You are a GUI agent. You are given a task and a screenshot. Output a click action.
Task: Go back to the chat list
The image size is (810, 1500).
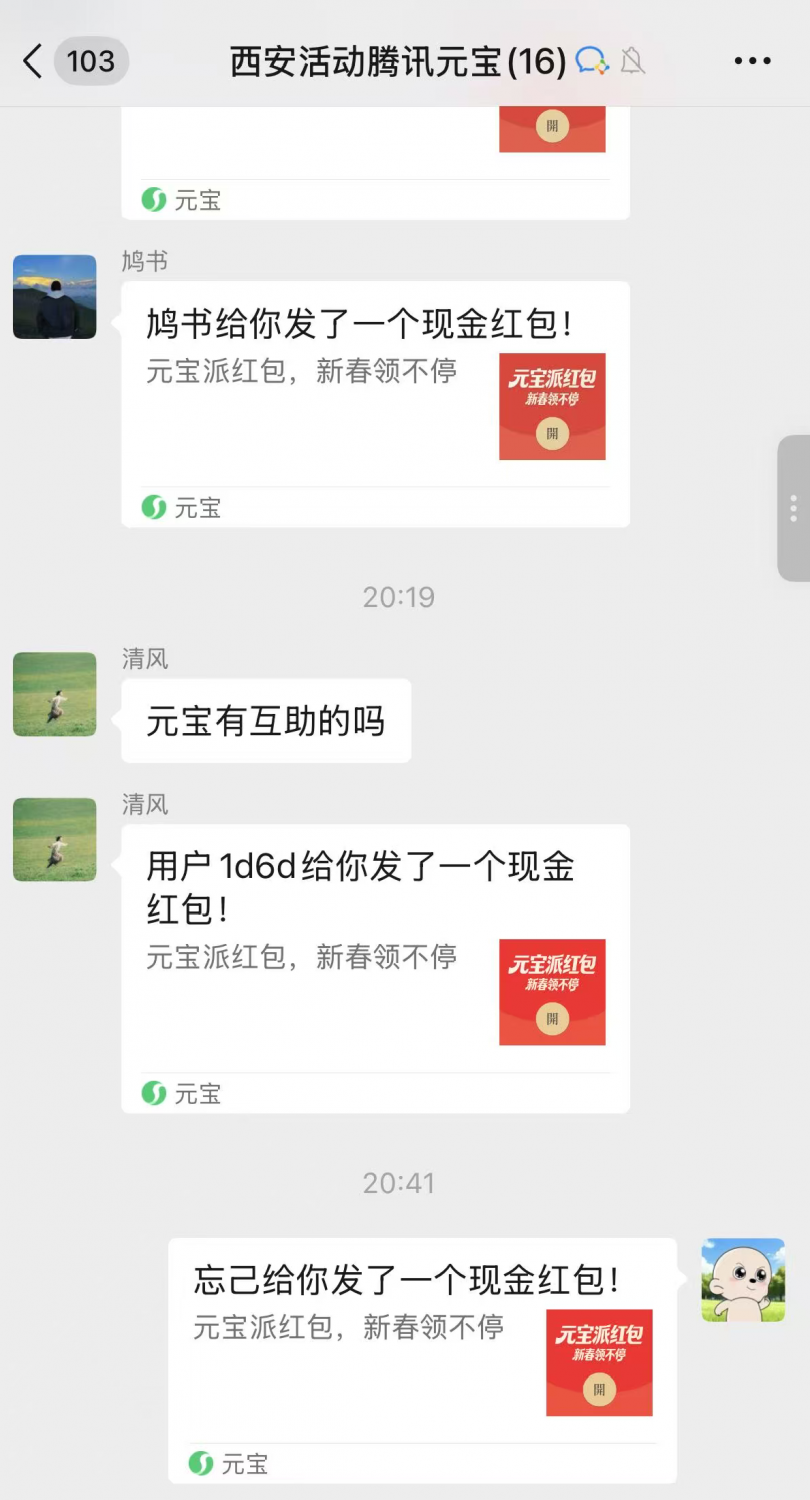tap(33, 62)
